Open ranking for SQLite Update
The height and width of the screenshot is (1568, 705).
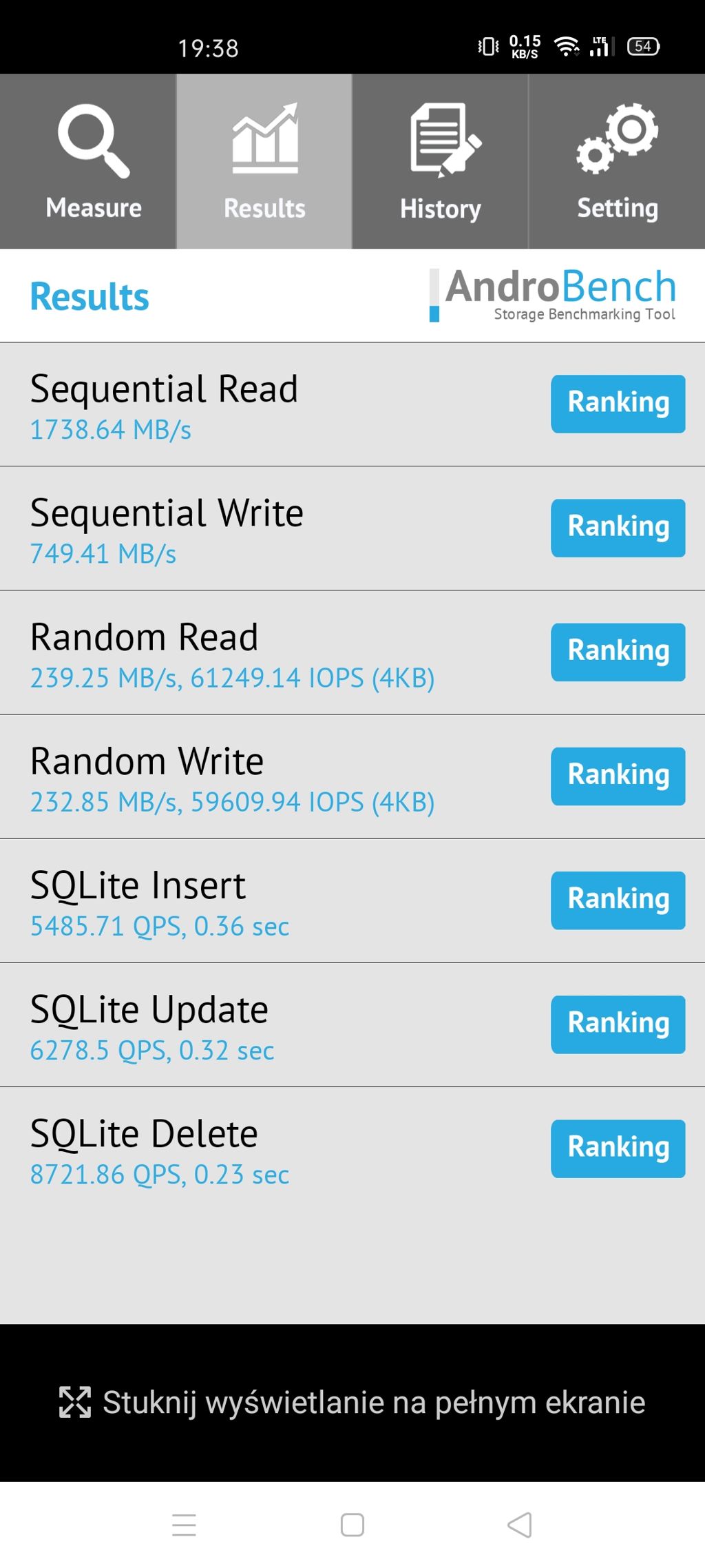(618, 1024)
